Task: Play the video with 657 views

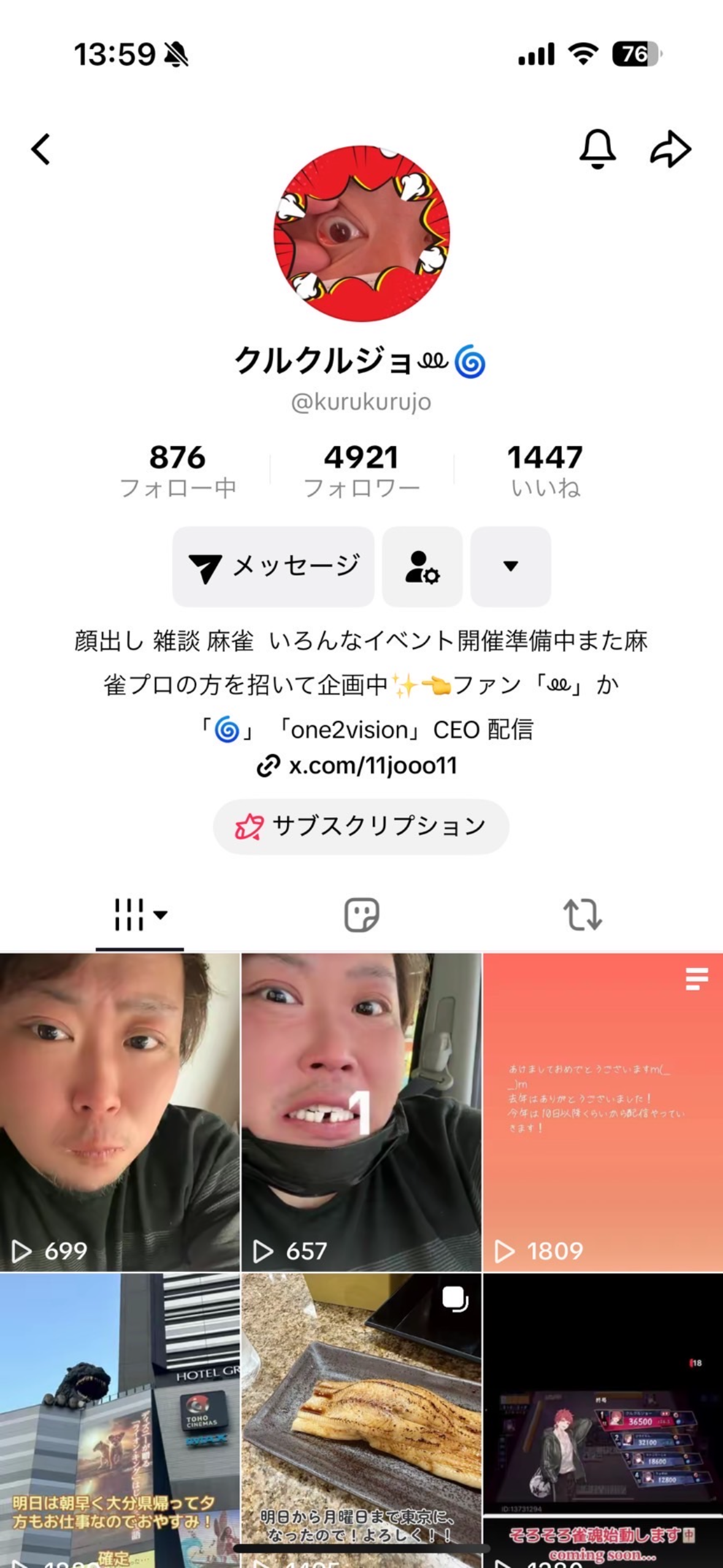Action: coord(361,1112)
